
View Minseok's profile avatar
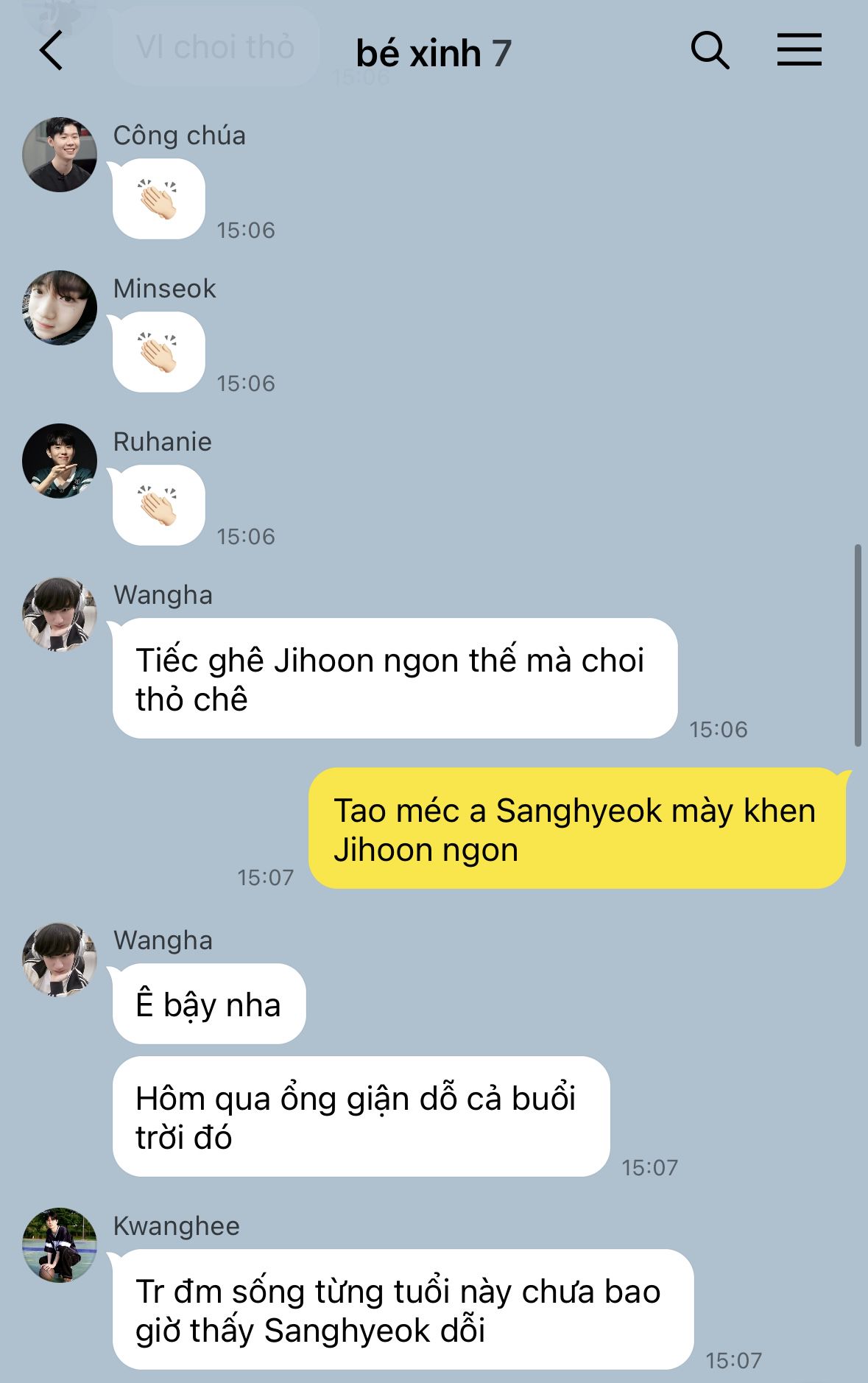pos(60,308)
